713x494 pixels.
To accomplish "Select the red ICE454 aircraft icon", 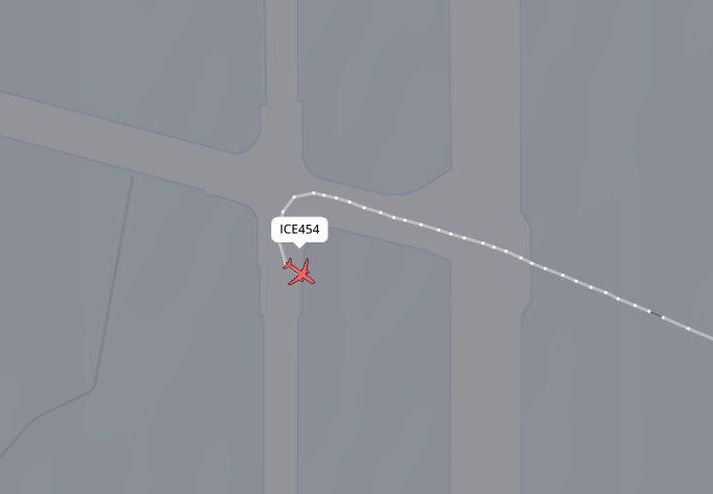I will point(299,271).
